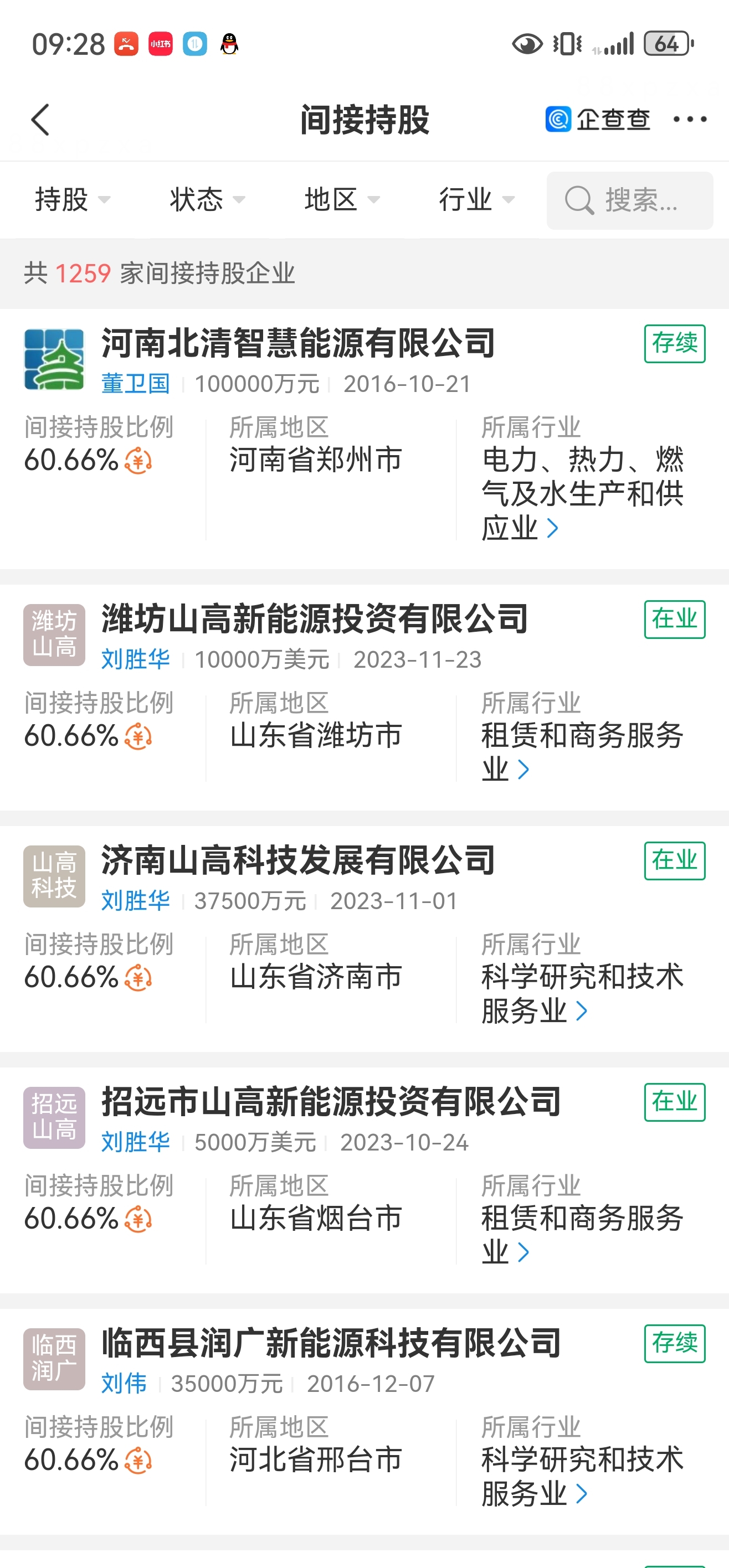Viewport: 729px width, 1568px height.
Task: Expand the 状态 filter dropdown
Action: (208, 200)
